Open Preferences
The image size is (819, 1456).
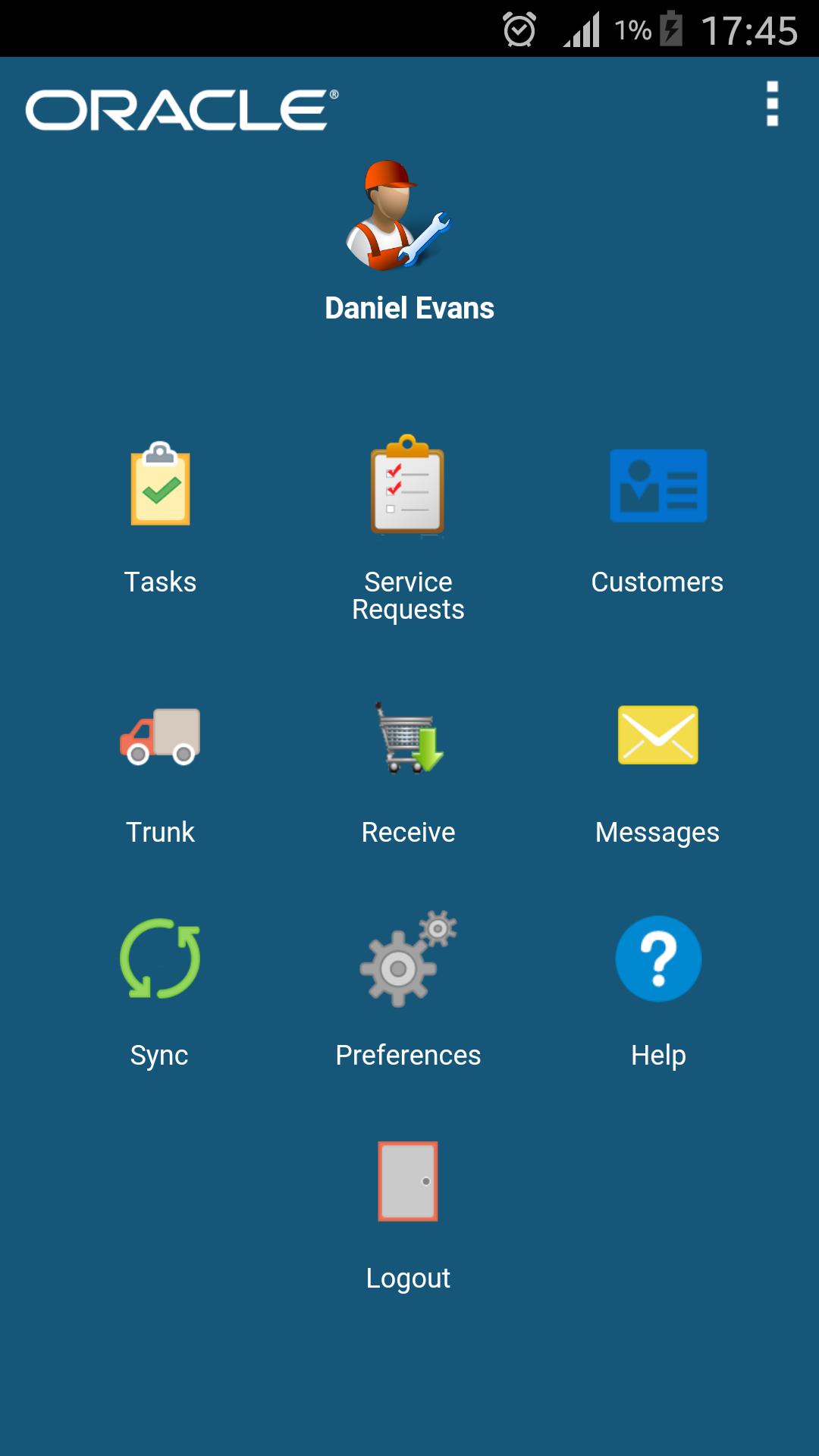pos(408,960)
